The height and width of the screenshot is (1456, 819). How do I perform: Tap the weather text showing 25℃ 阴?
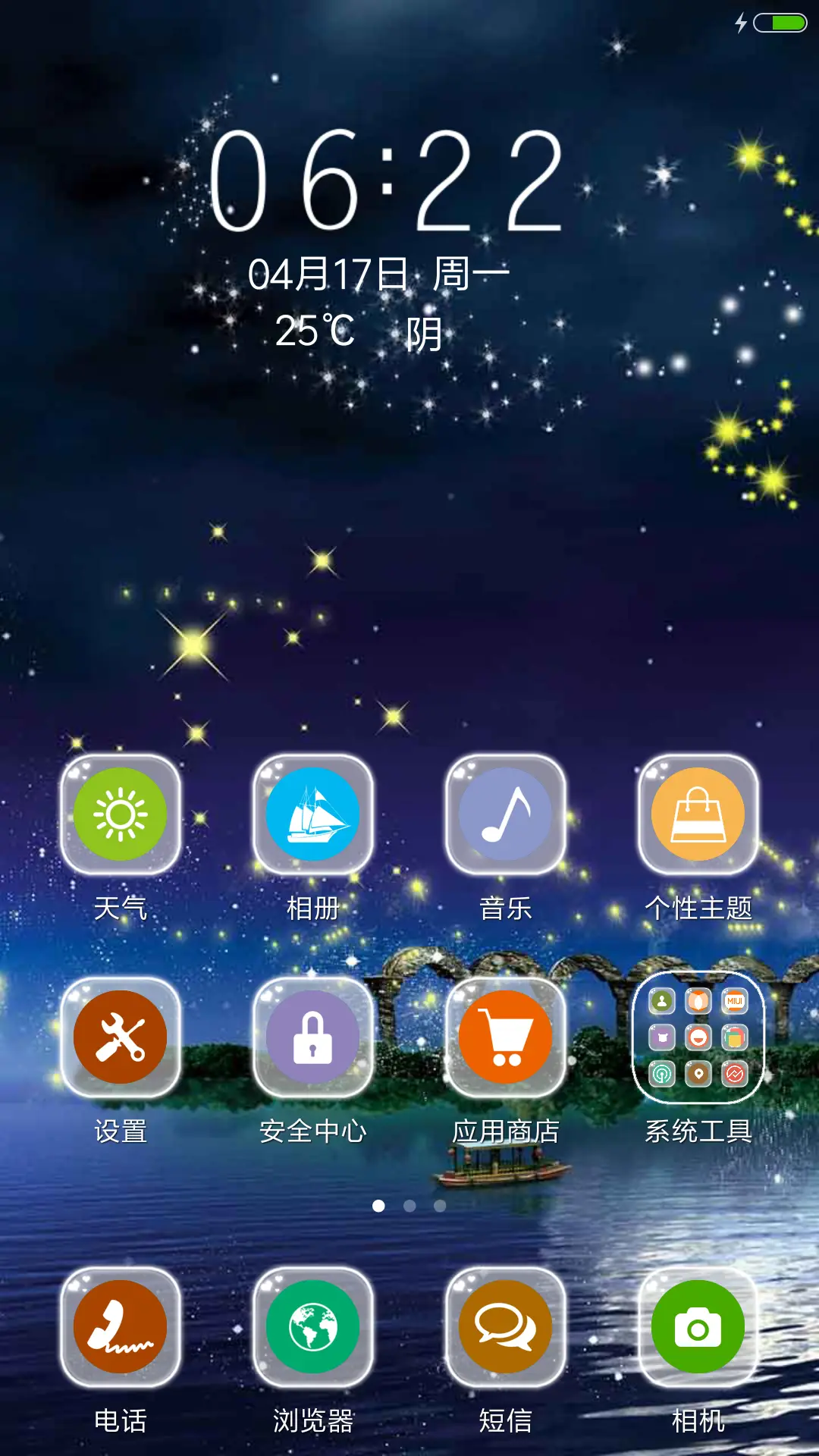tap(356, 332)
